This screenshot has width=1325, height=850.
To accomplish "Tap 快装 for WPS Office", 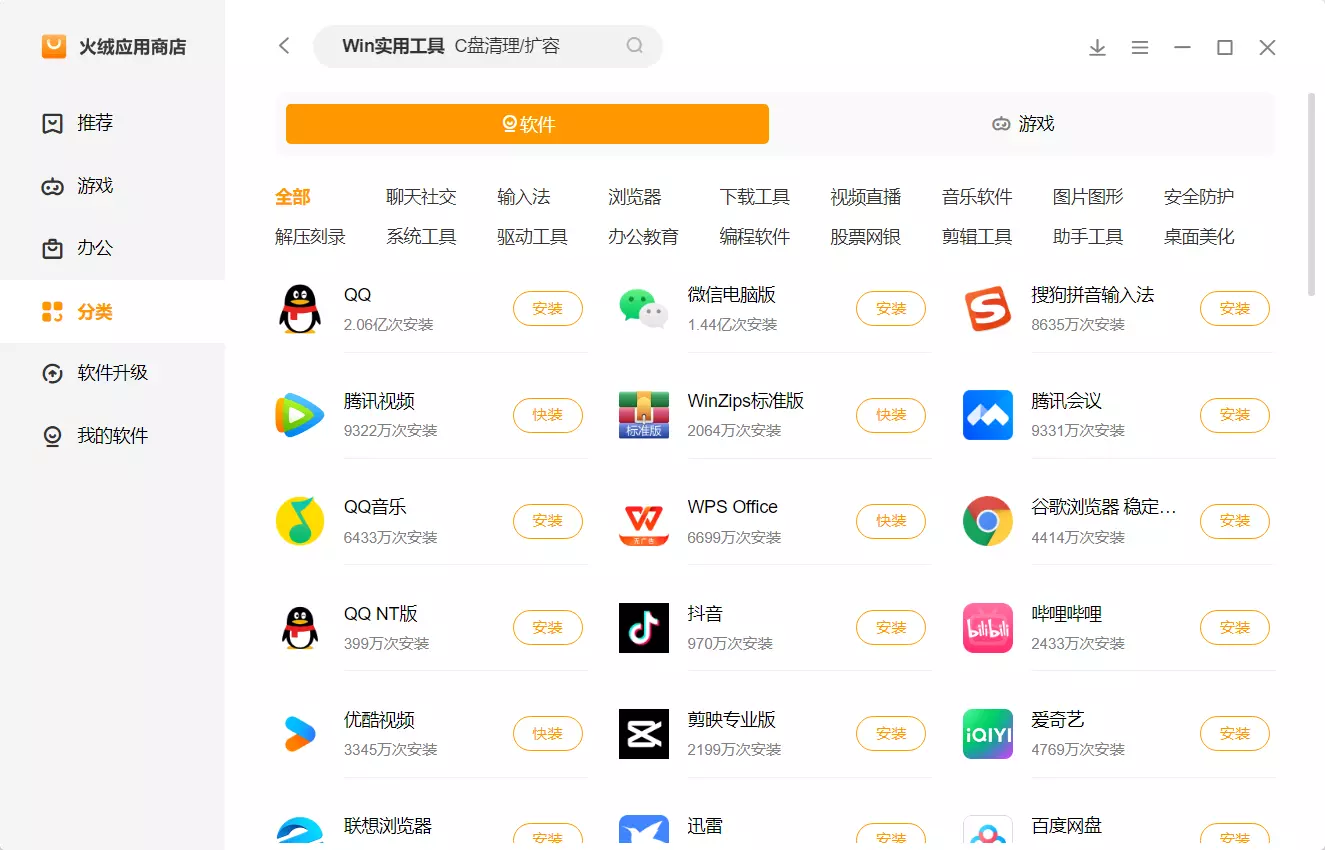I will click(890, 521).
